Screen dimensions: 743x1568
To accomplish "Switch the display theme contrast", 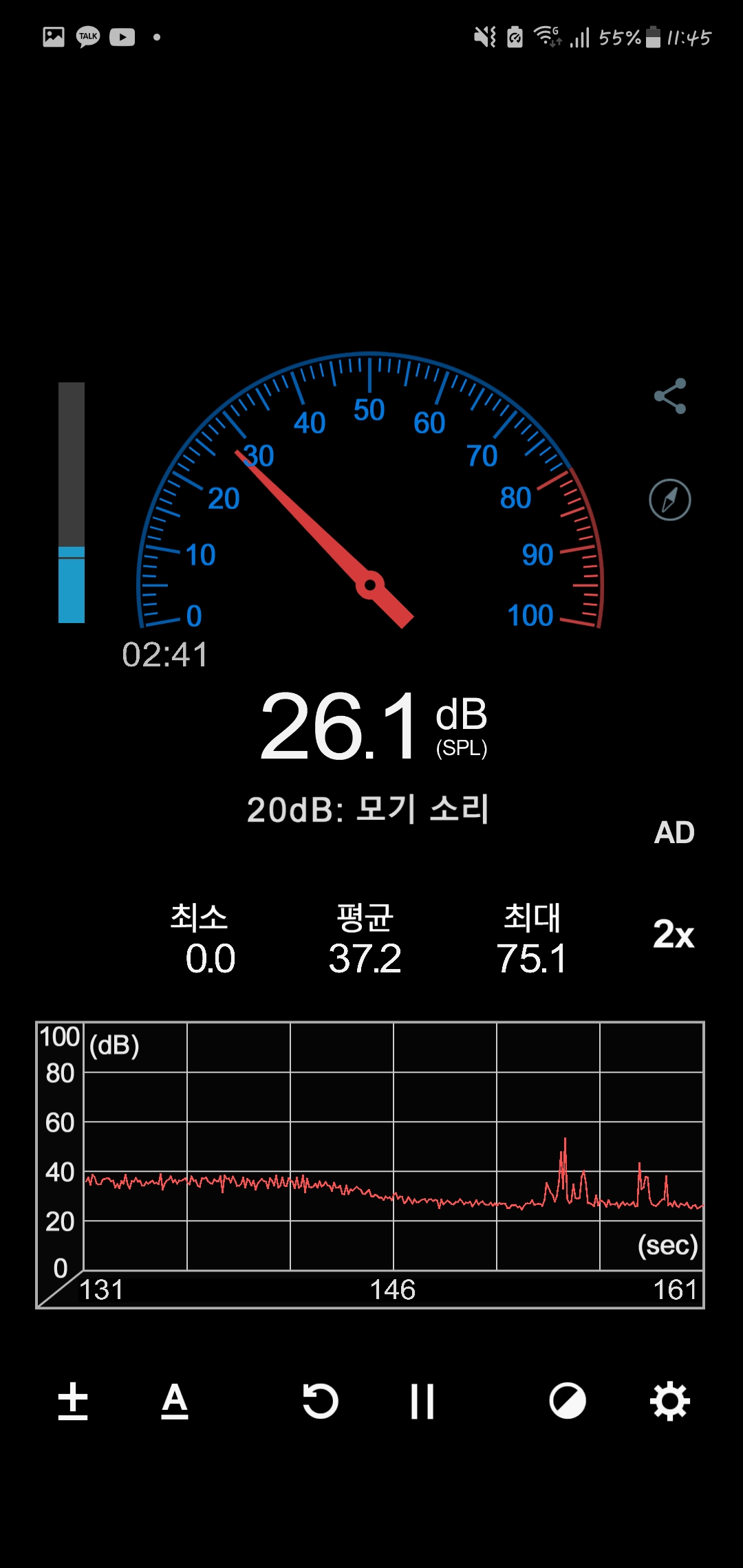I will 568,1401.
